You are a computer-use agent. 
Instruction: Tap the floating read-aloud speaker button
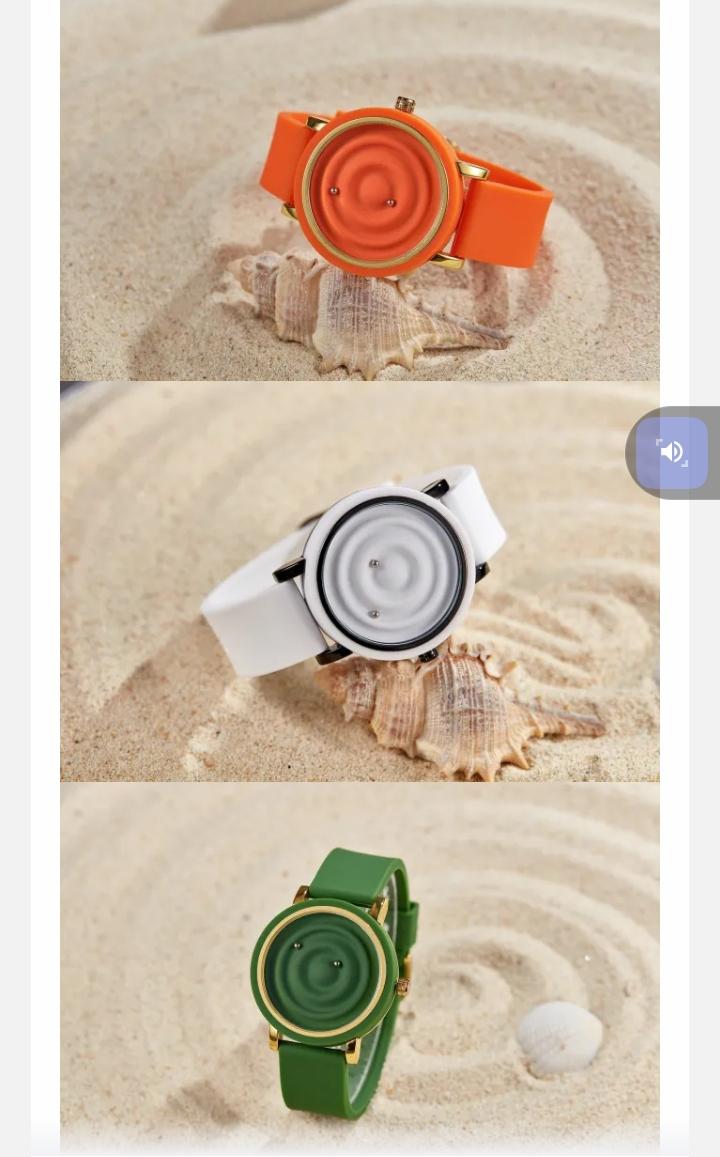coord(672,453)
